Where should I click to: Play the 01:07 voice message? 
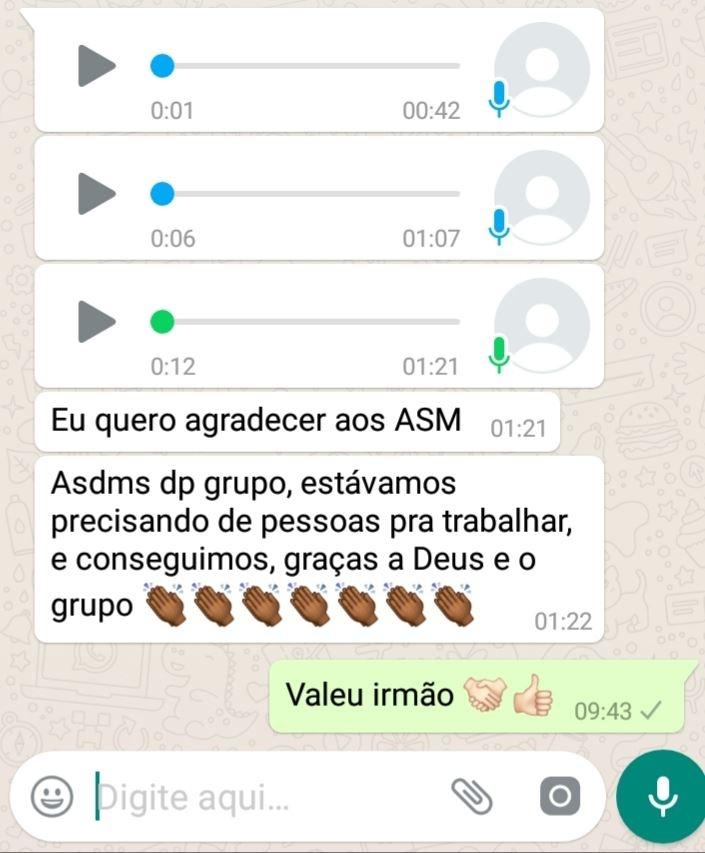(x=96, y=193)
